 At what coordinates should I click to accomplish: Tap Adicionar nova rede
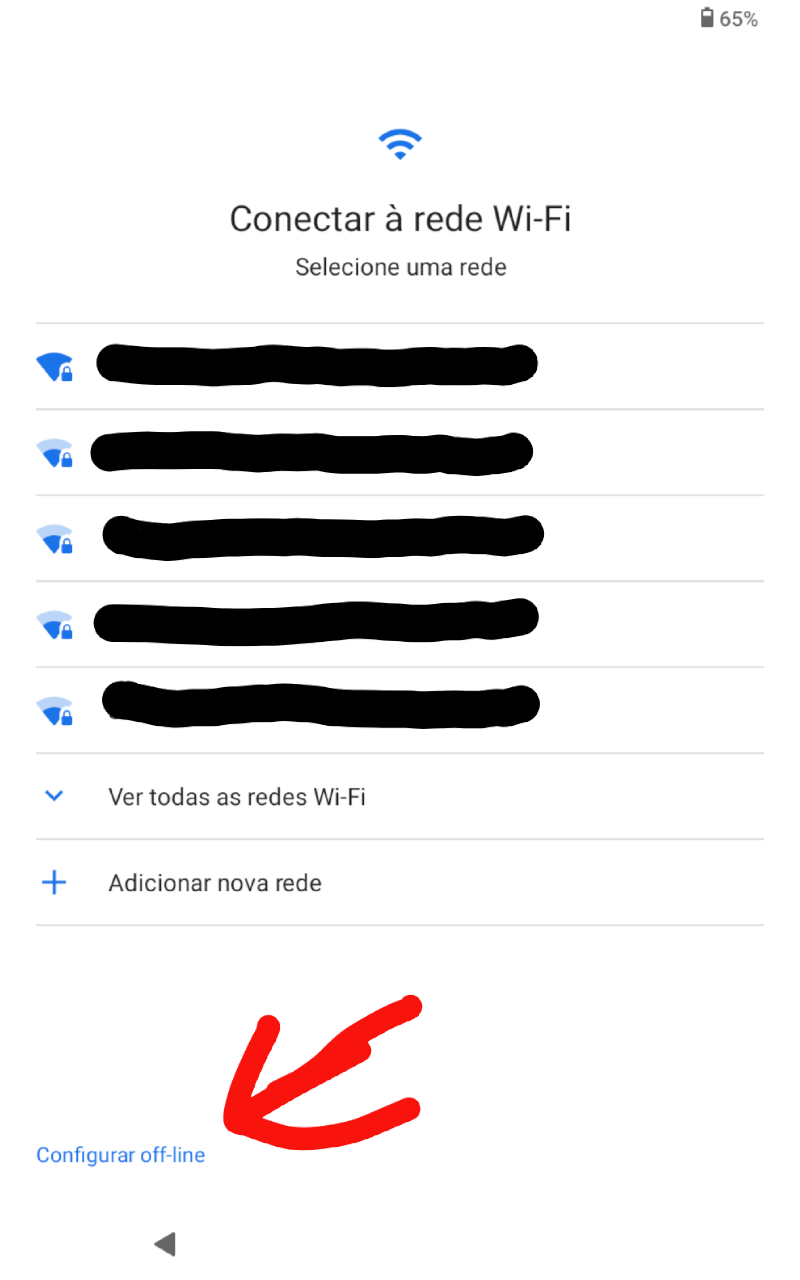(215, 883)
